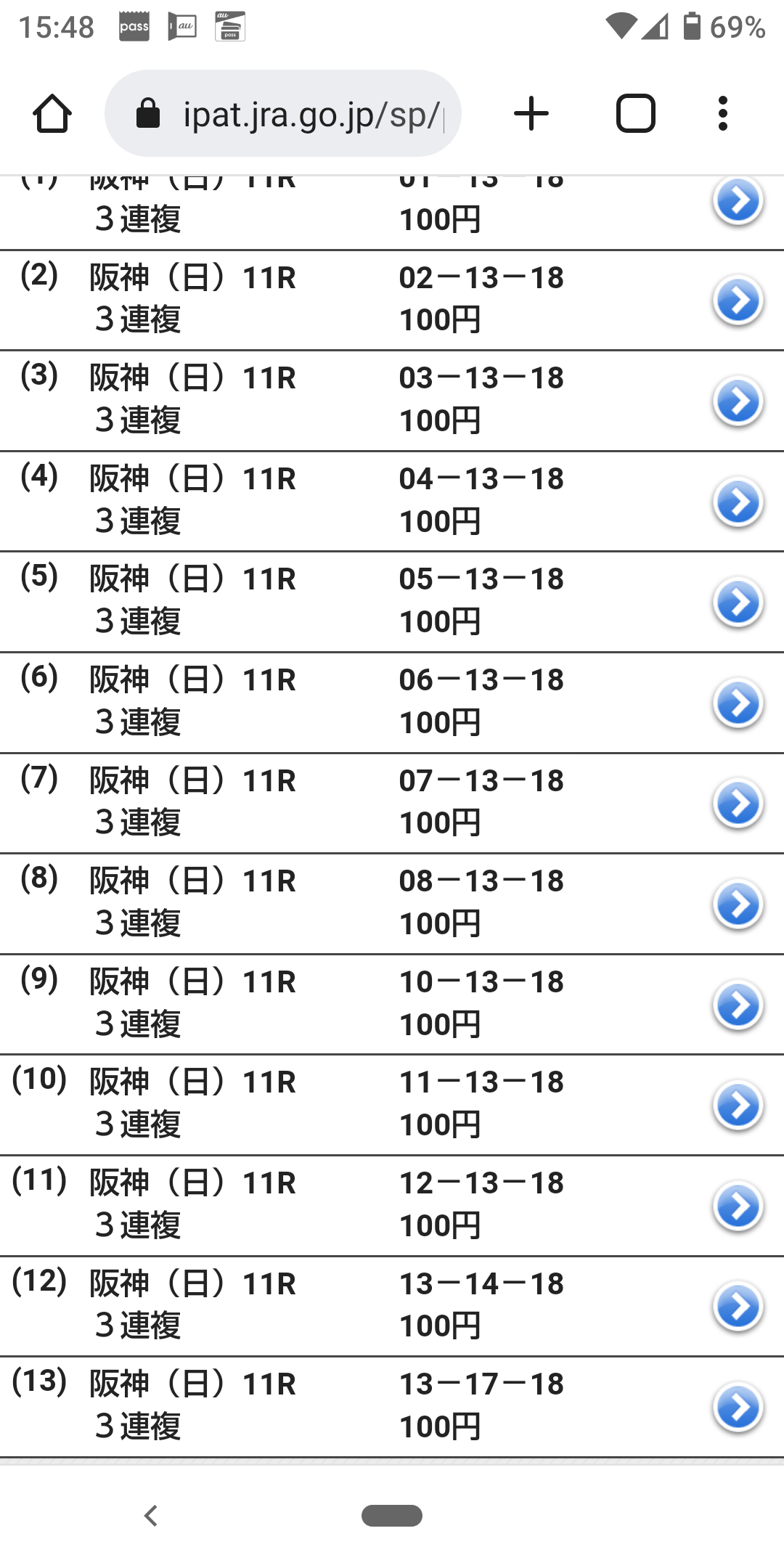Screen dimensions: 784x1568
Task: View bet (8) numbered 08-13-18
Action: pos(738,905)
